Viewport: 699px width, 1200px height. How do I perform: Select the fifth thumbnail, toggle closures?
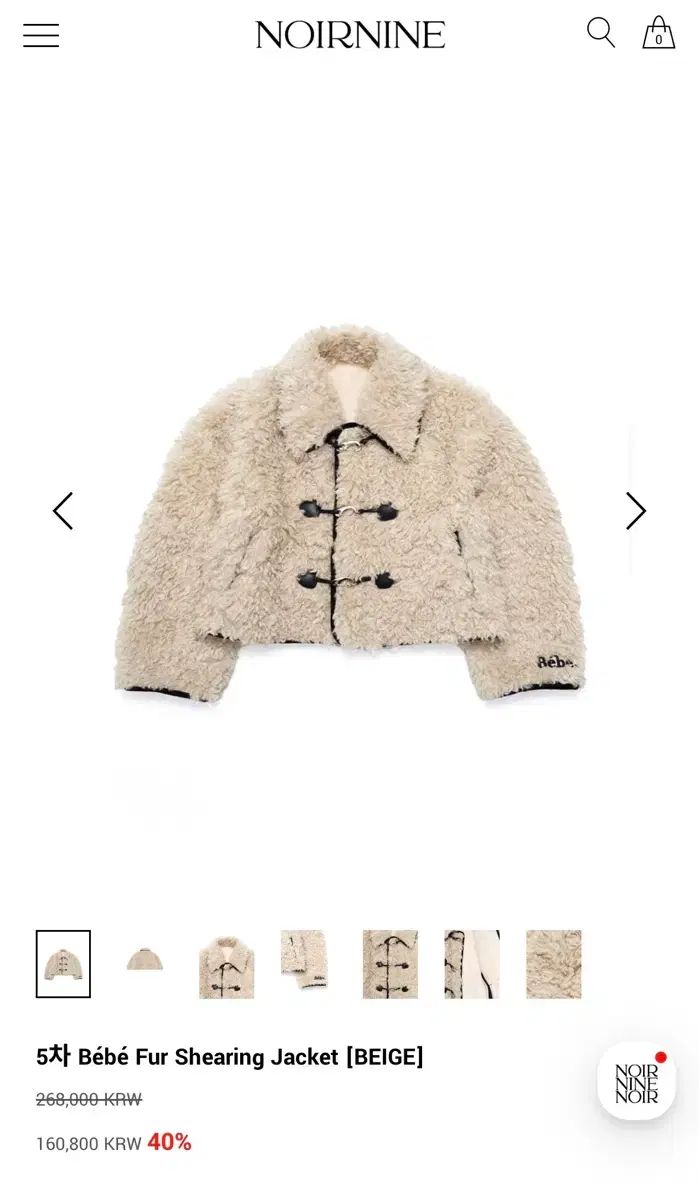click(390, 964)
